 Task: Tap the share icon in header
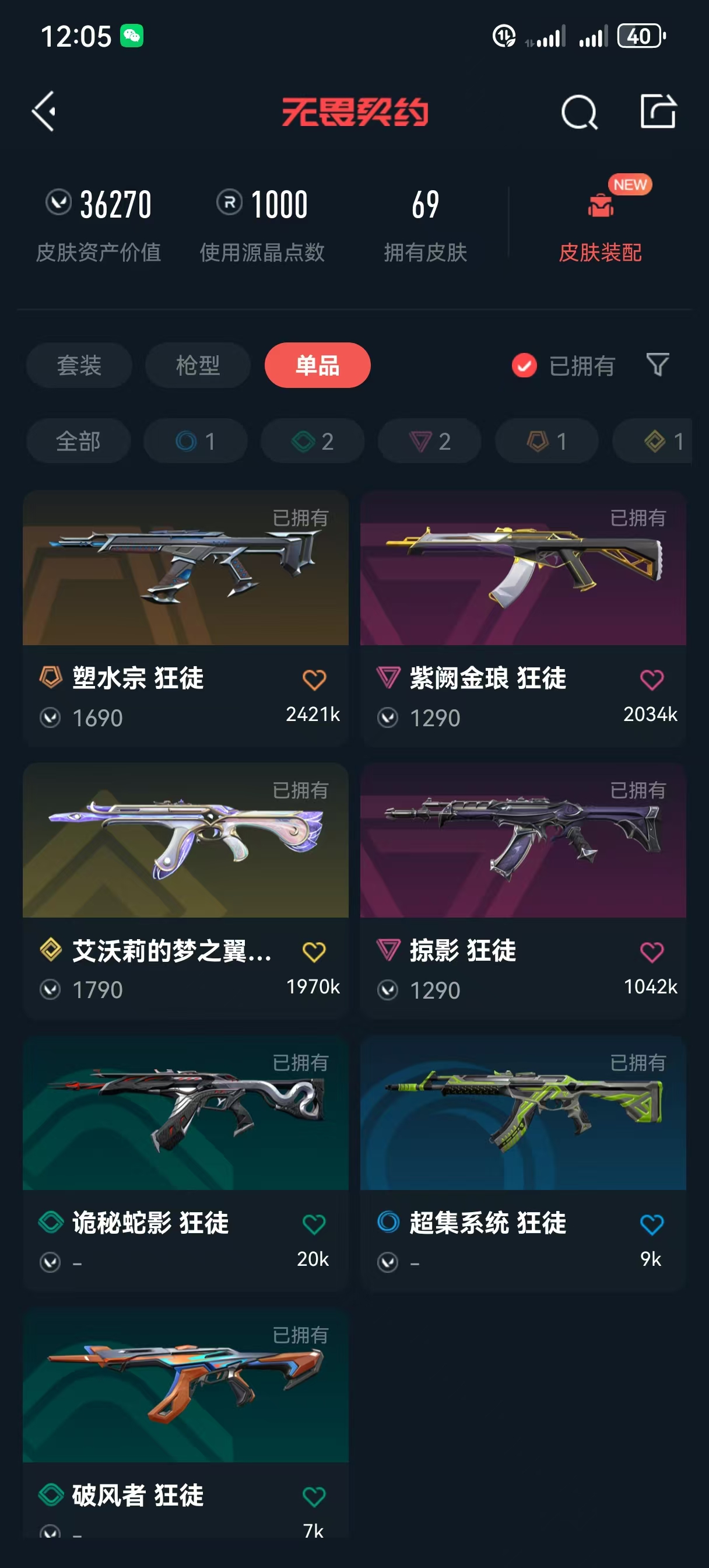pos(658,111)
